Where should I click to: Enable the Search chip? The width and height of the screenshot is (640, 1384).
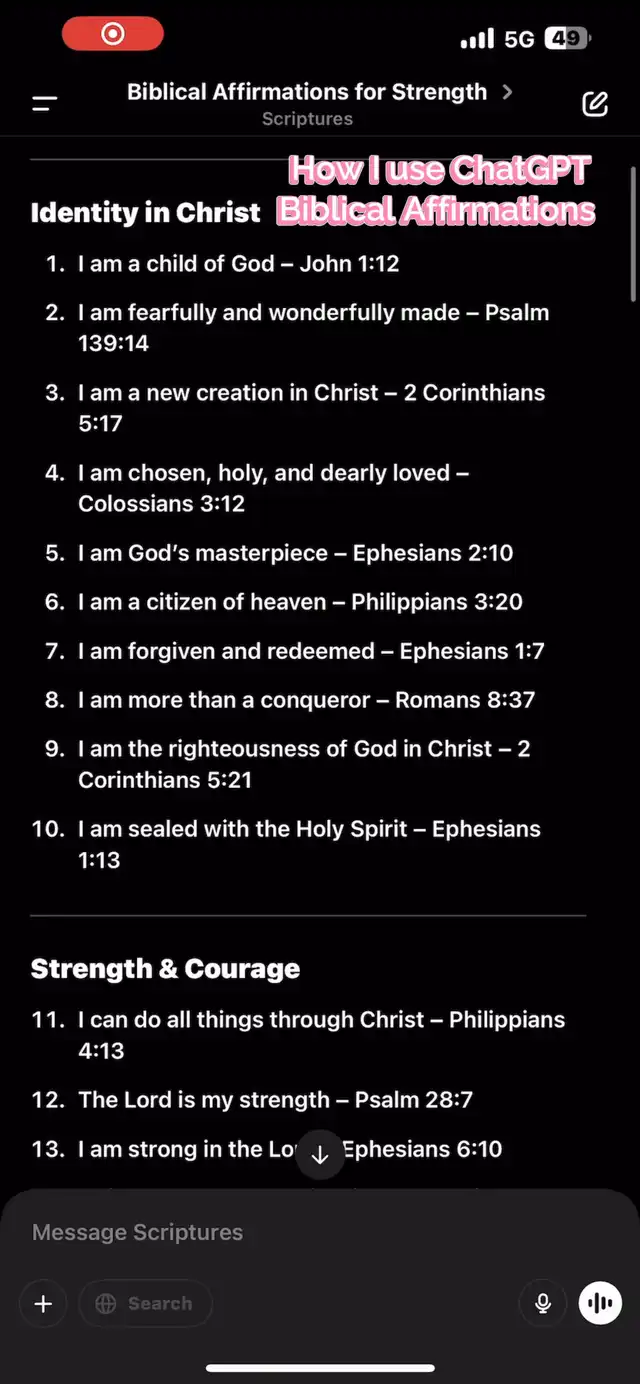145,1303
